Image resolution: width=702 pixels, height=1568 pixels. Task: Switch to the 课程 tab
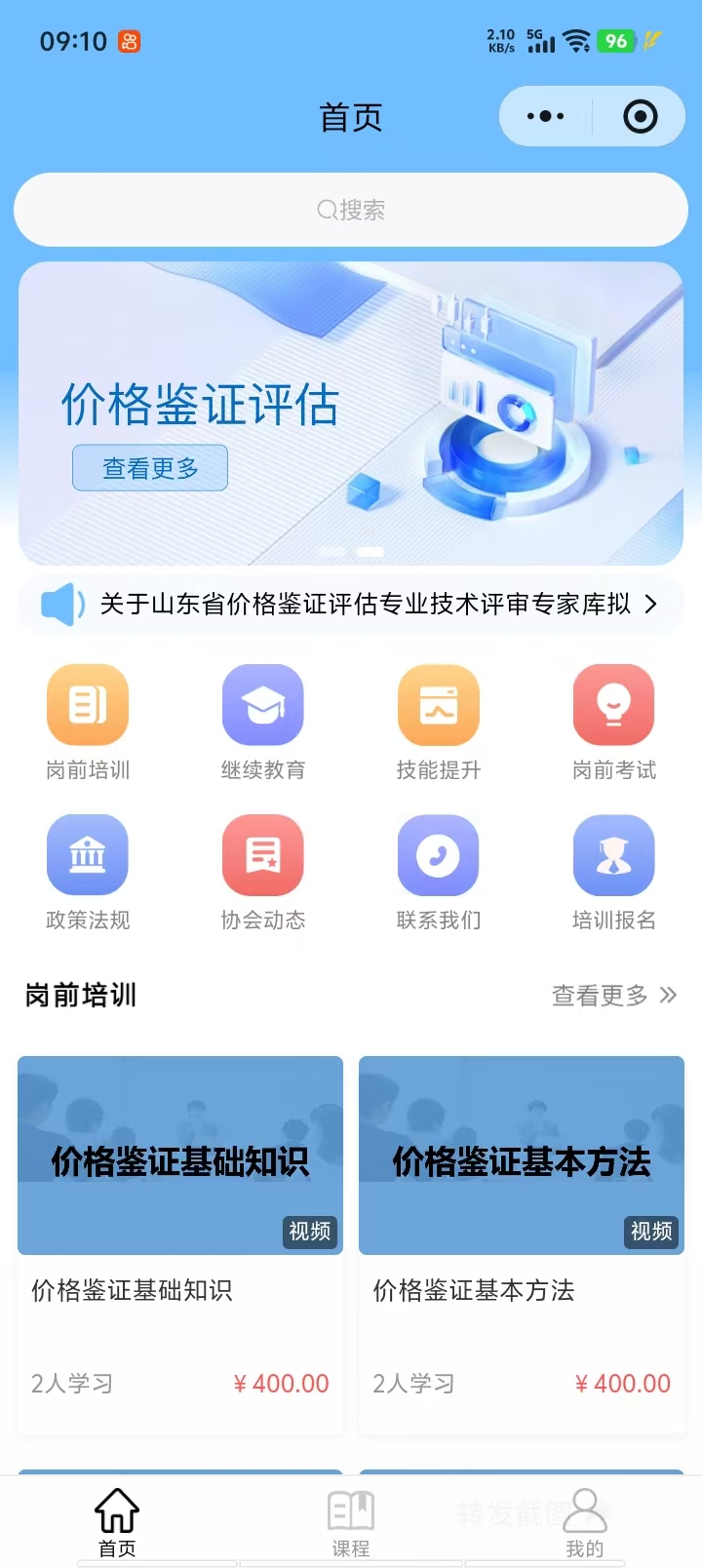pyautogui.click(x=351, y=1523)
